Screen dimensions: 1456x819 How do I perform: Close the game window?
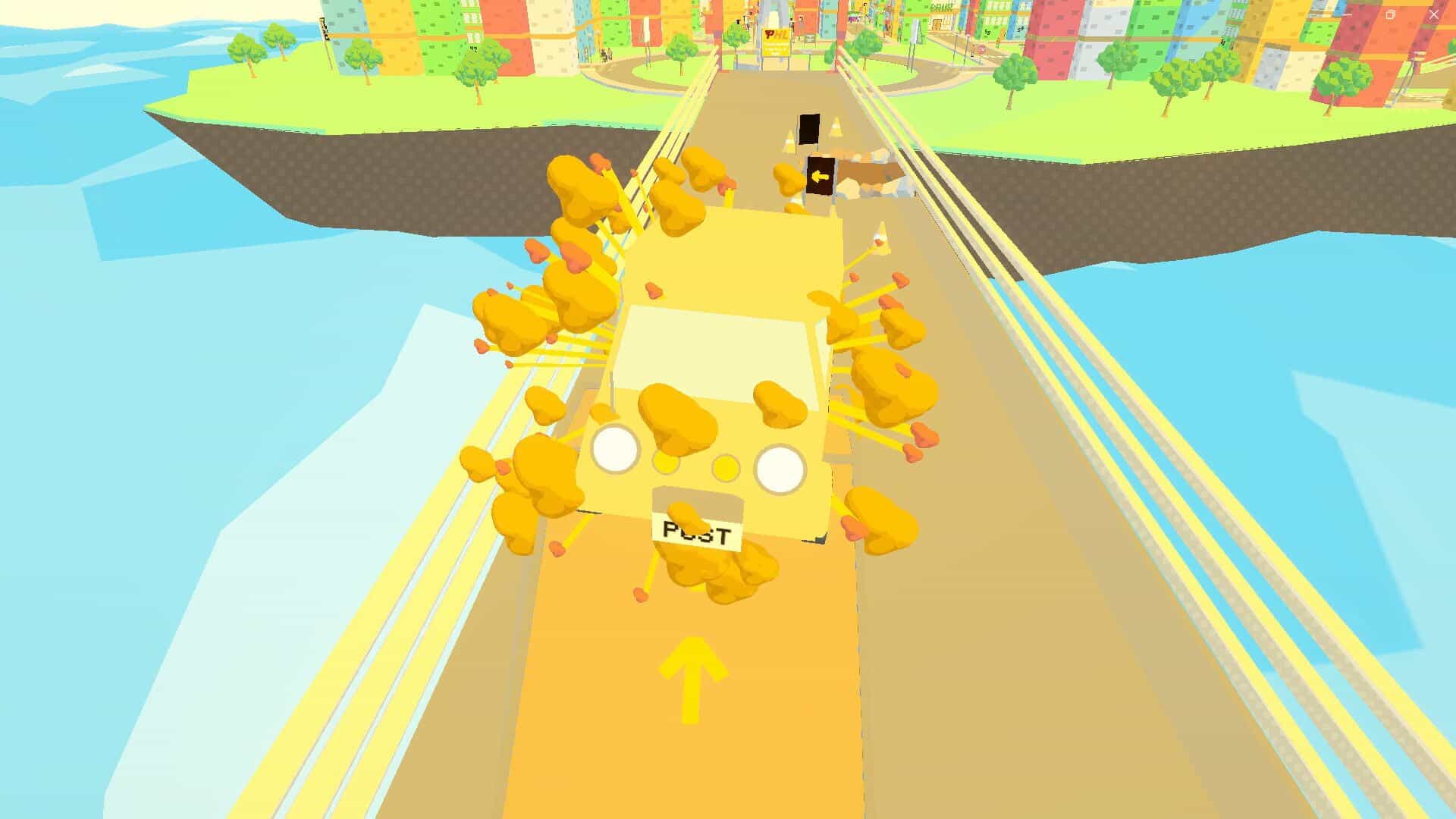(1433, 14)
